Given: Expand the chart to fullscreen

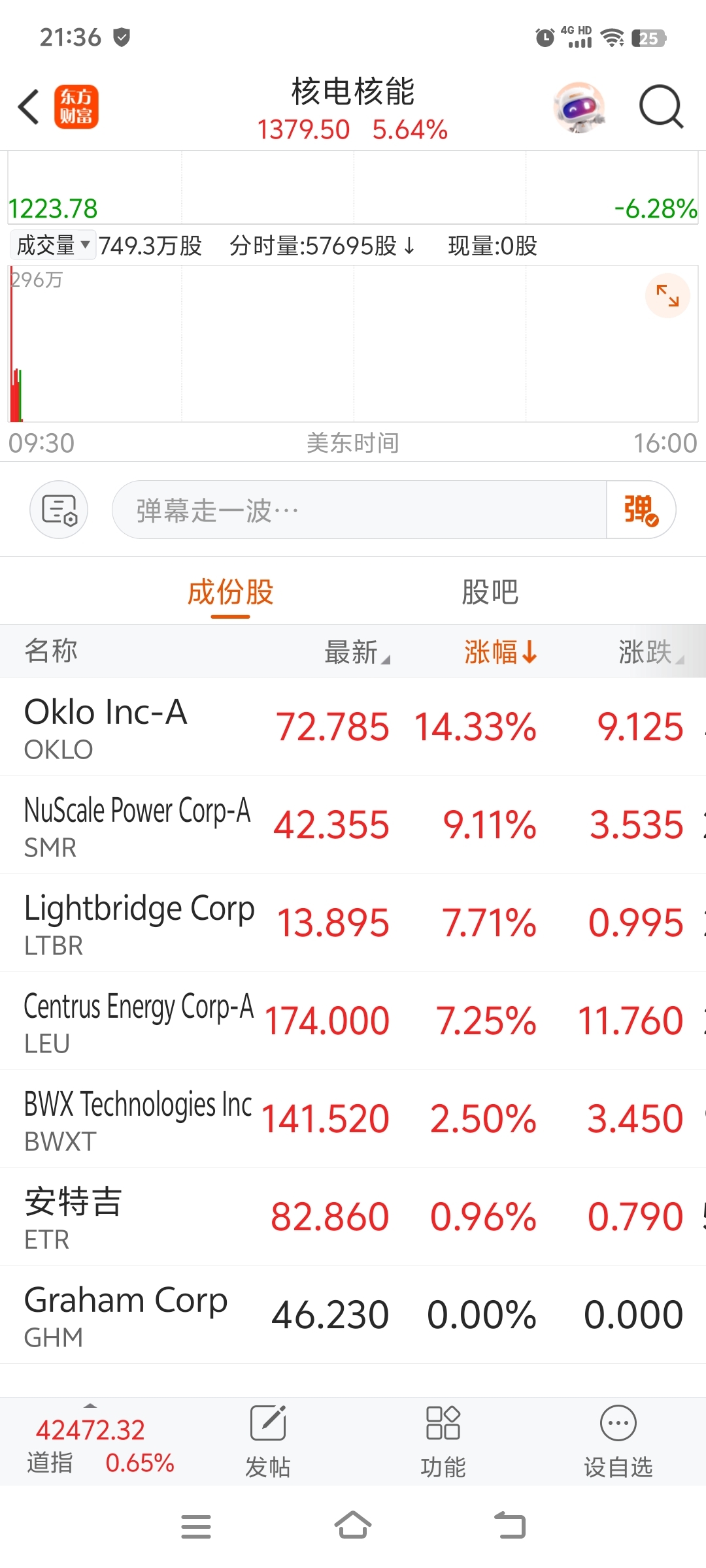Looking at the screenshot, I should 667,296.
